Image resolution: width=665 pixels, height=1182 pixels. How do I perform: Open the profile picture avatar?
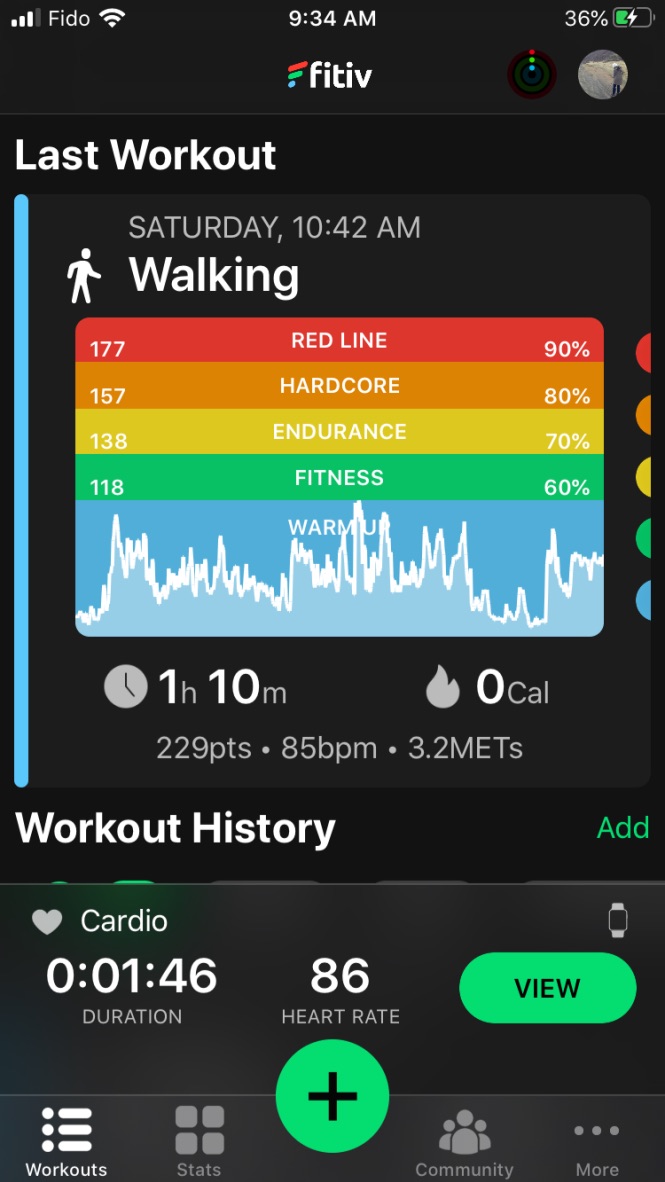pos(603,75)
